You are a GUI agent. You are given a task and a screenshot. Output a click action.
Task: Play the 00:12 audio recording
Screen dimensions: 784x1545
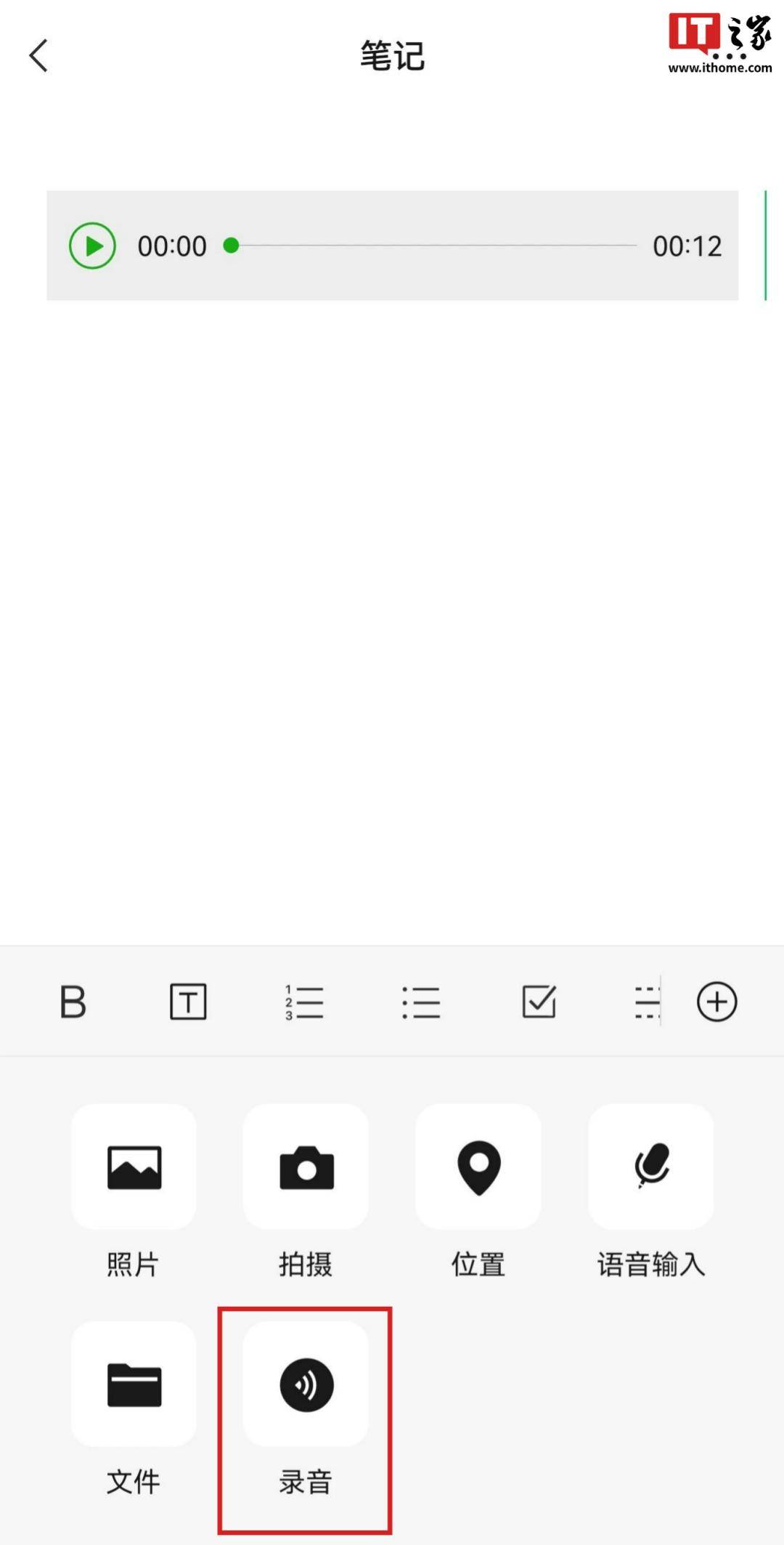(92, 246)
